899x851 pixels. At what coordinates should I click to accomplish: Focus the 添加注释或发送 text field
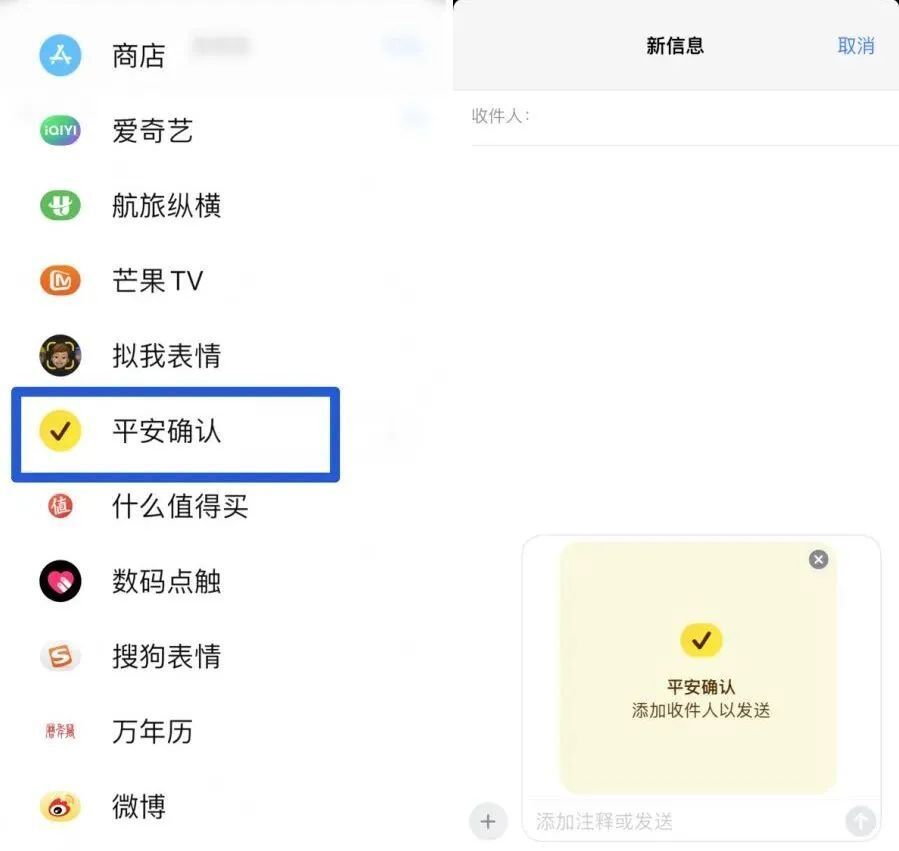click(680, 822)
